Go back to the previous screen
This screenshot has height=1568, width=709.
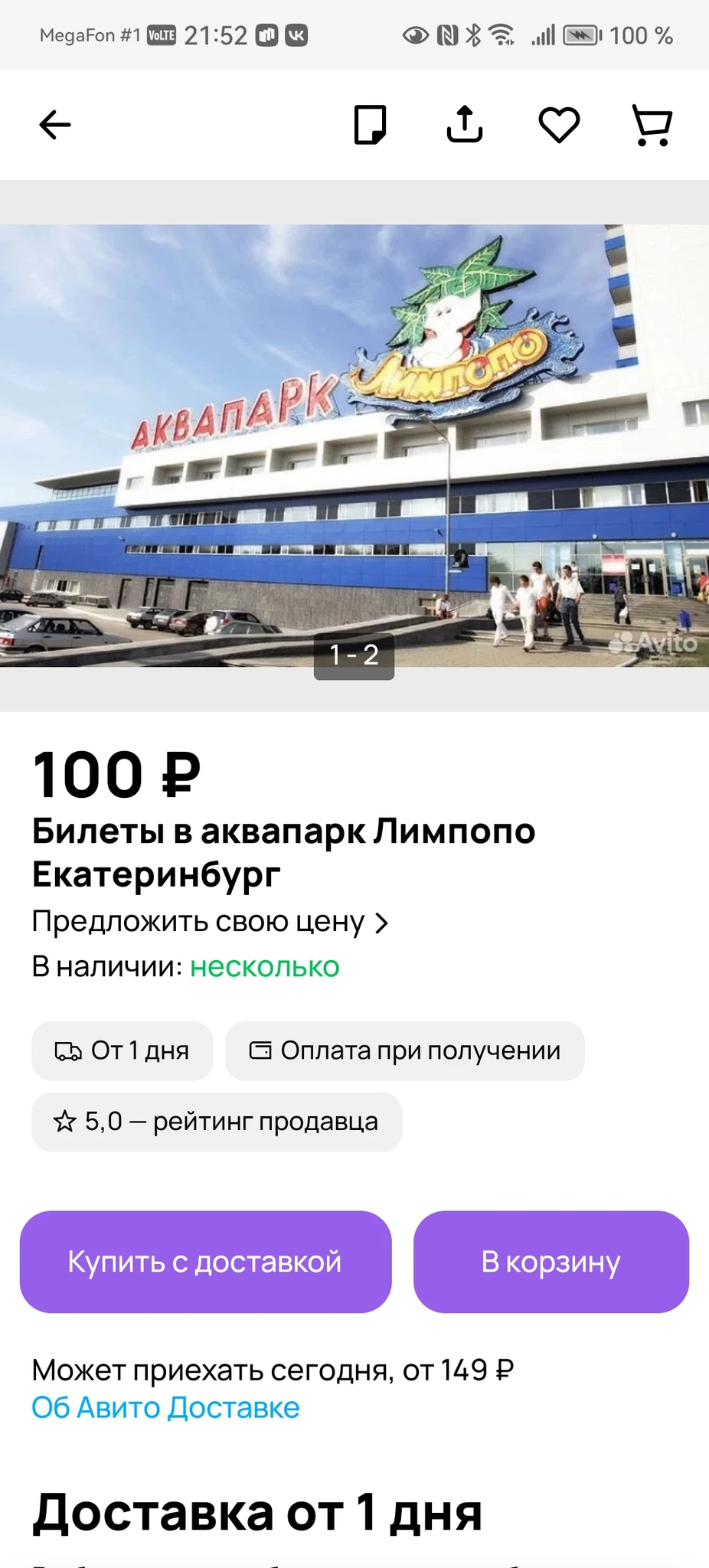55,125
